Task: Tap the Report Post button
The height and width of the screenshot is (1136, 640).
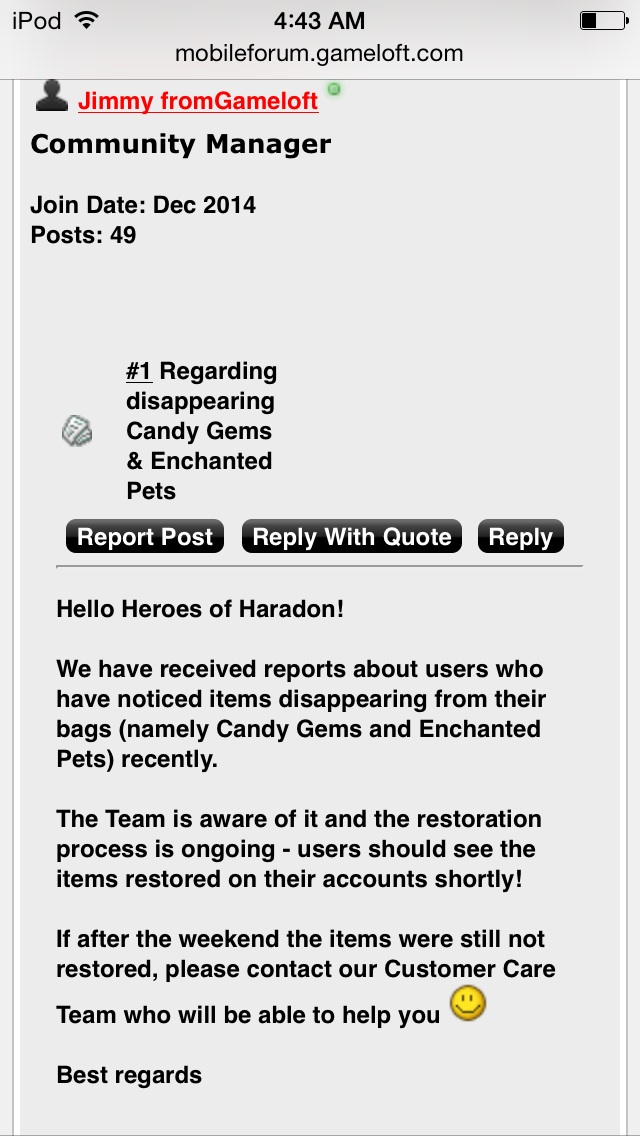Action: click(145, 537)
